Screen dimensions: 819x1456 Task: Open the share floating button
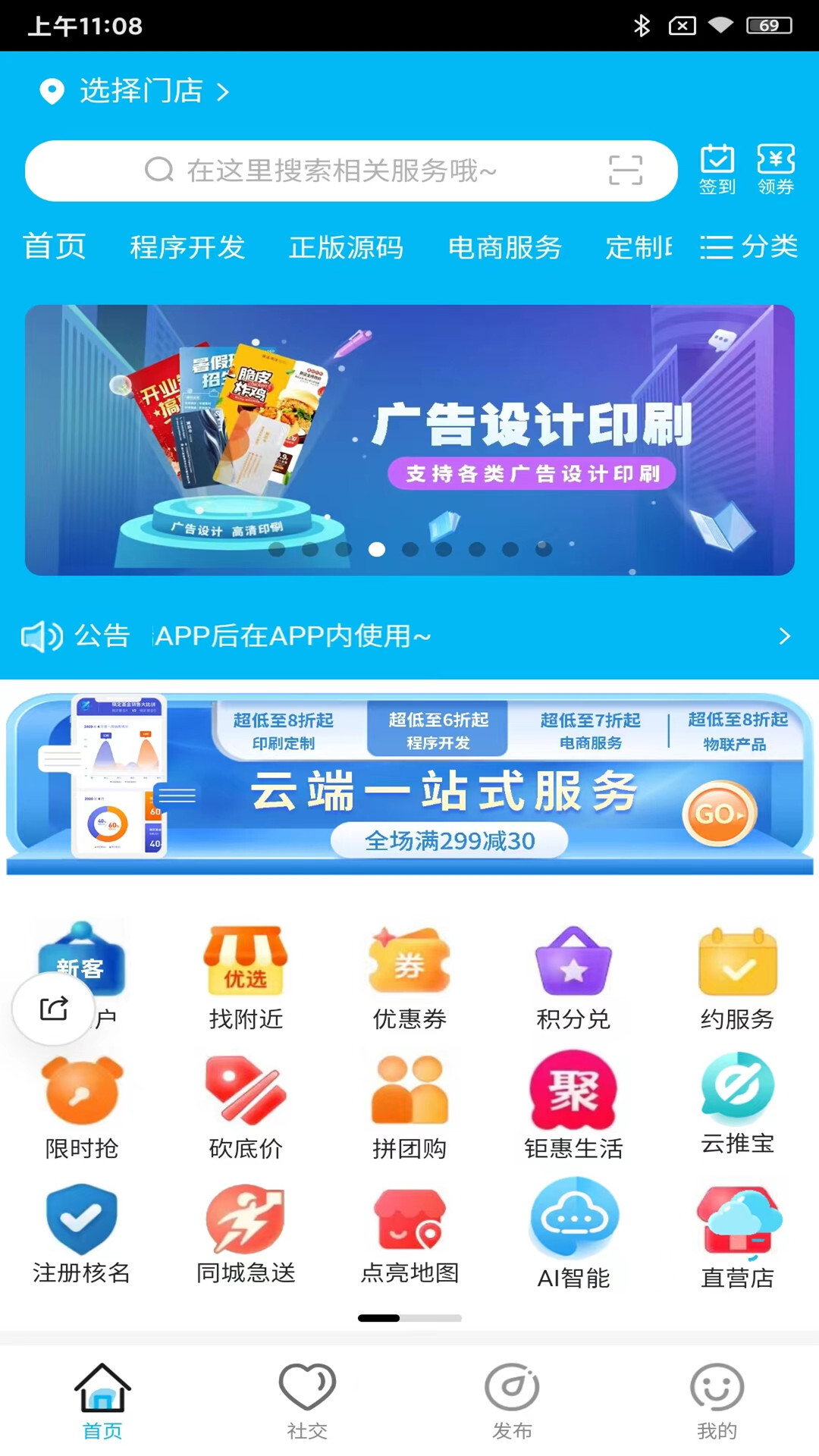tap(53, 1009)
